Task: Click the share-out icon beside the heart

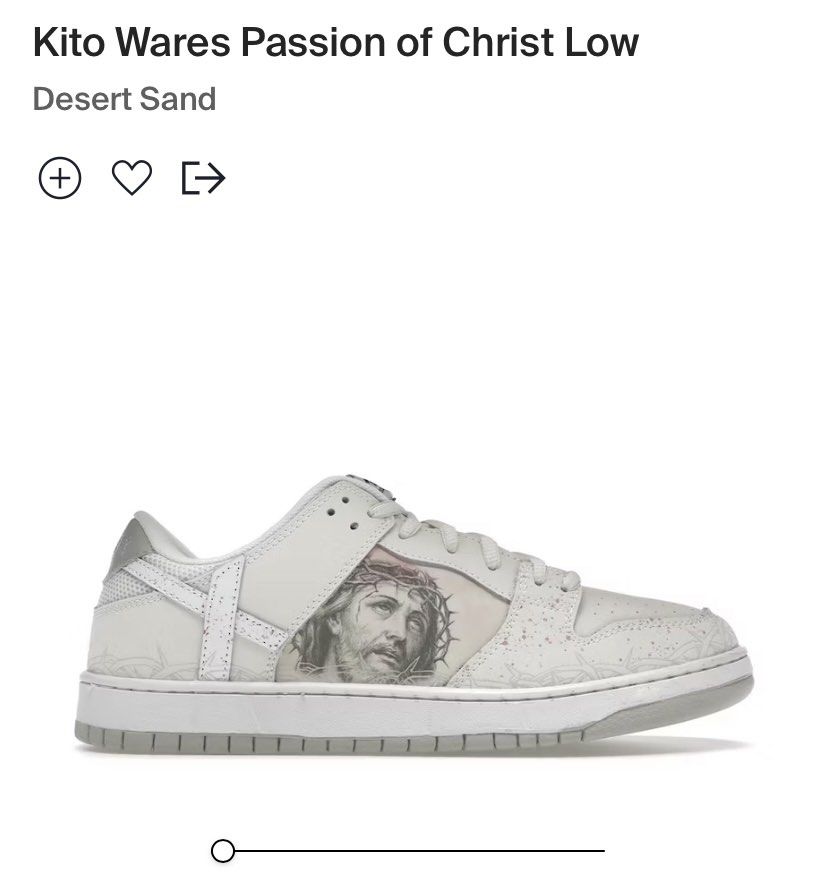Action: [205, 177]
